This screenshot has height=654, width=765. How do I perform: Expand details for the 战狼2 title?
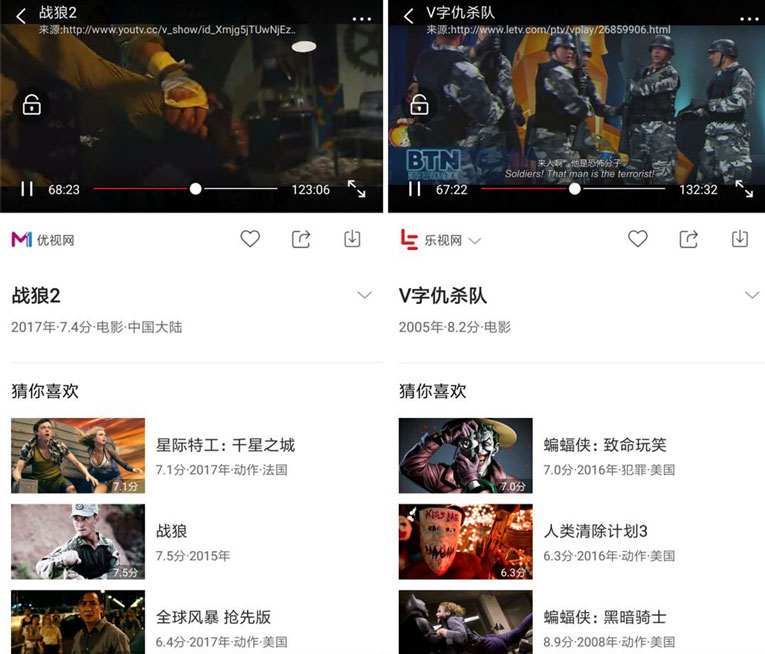tap(364, 295)
